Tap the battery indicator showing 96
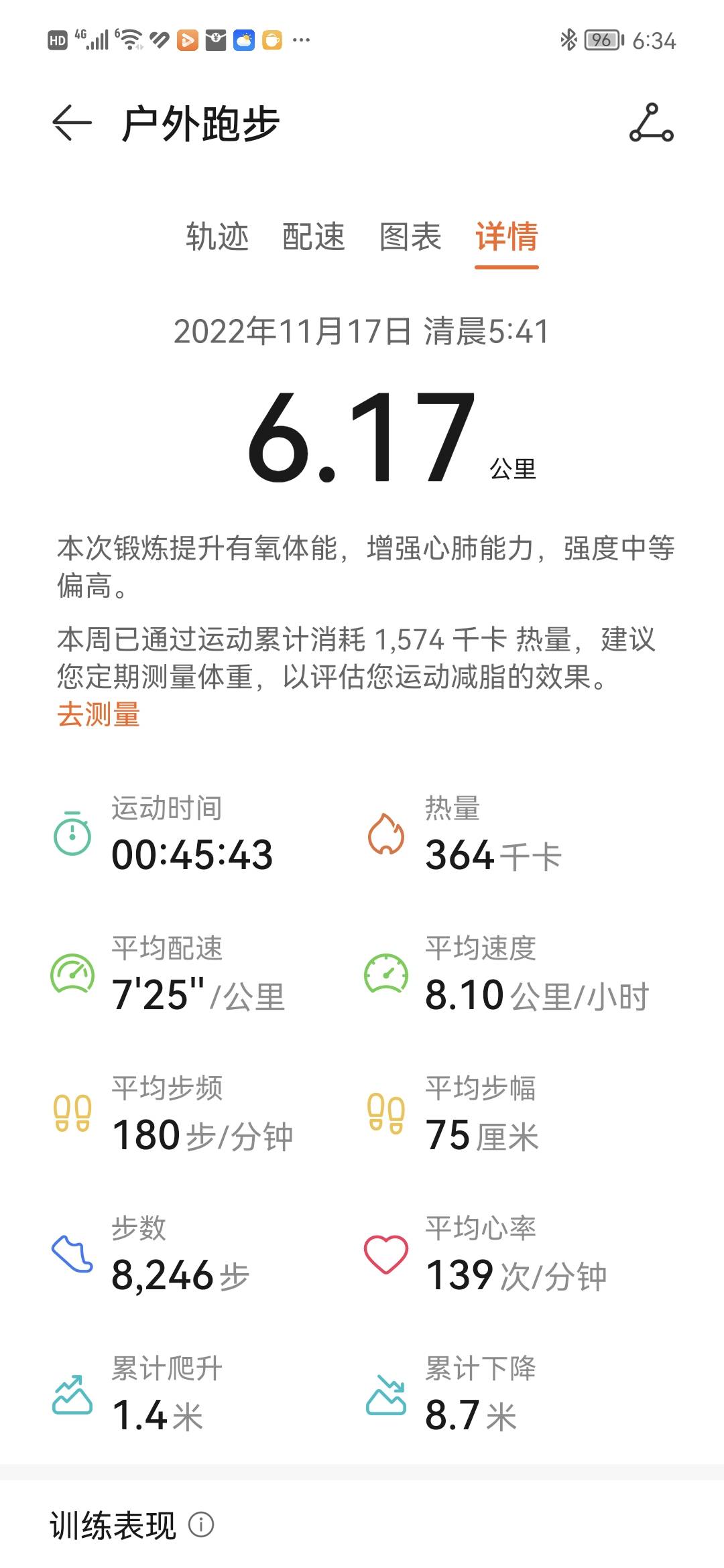Screen dimensions: 724x1568 point(601,40)
